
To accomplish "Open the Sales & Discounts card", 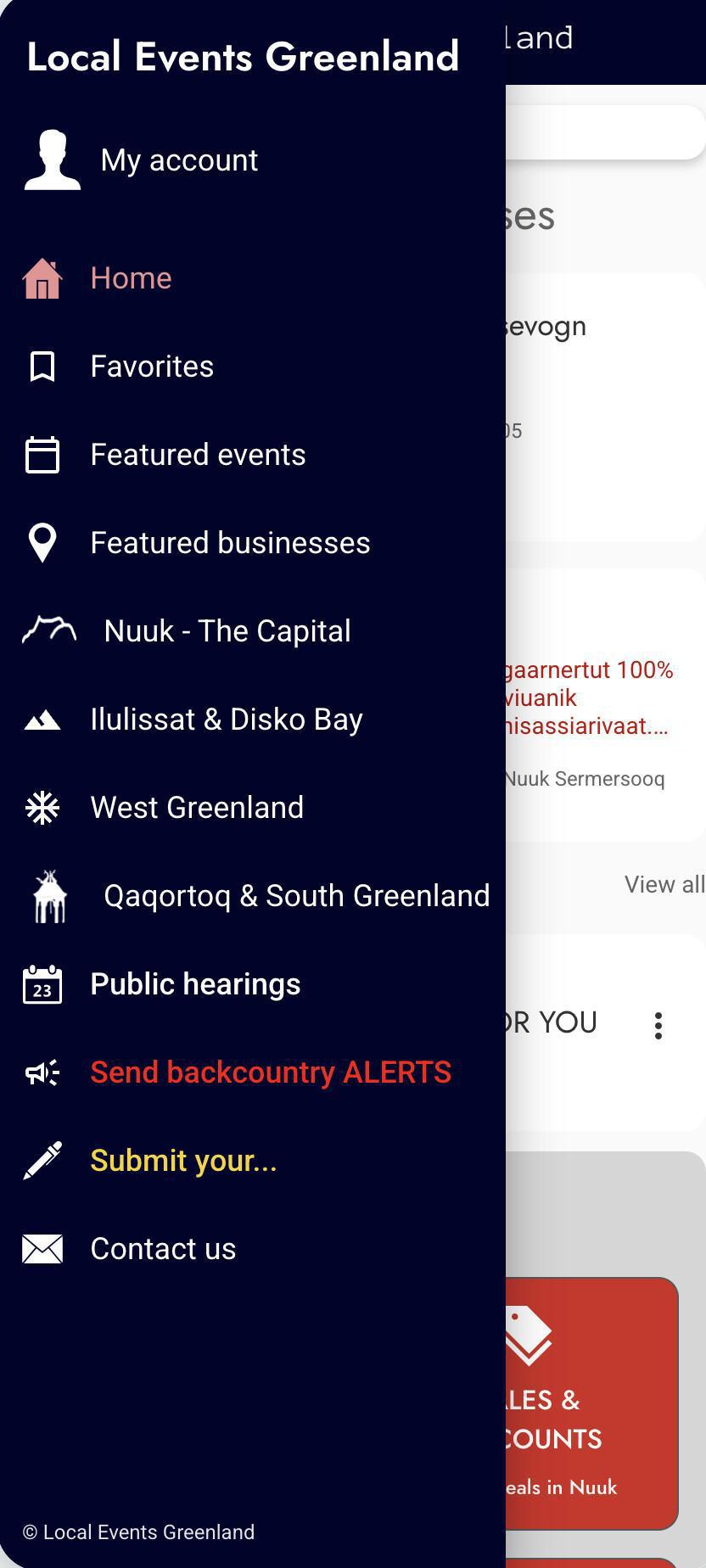I will pyautogui.click(x=591, y=1402).
